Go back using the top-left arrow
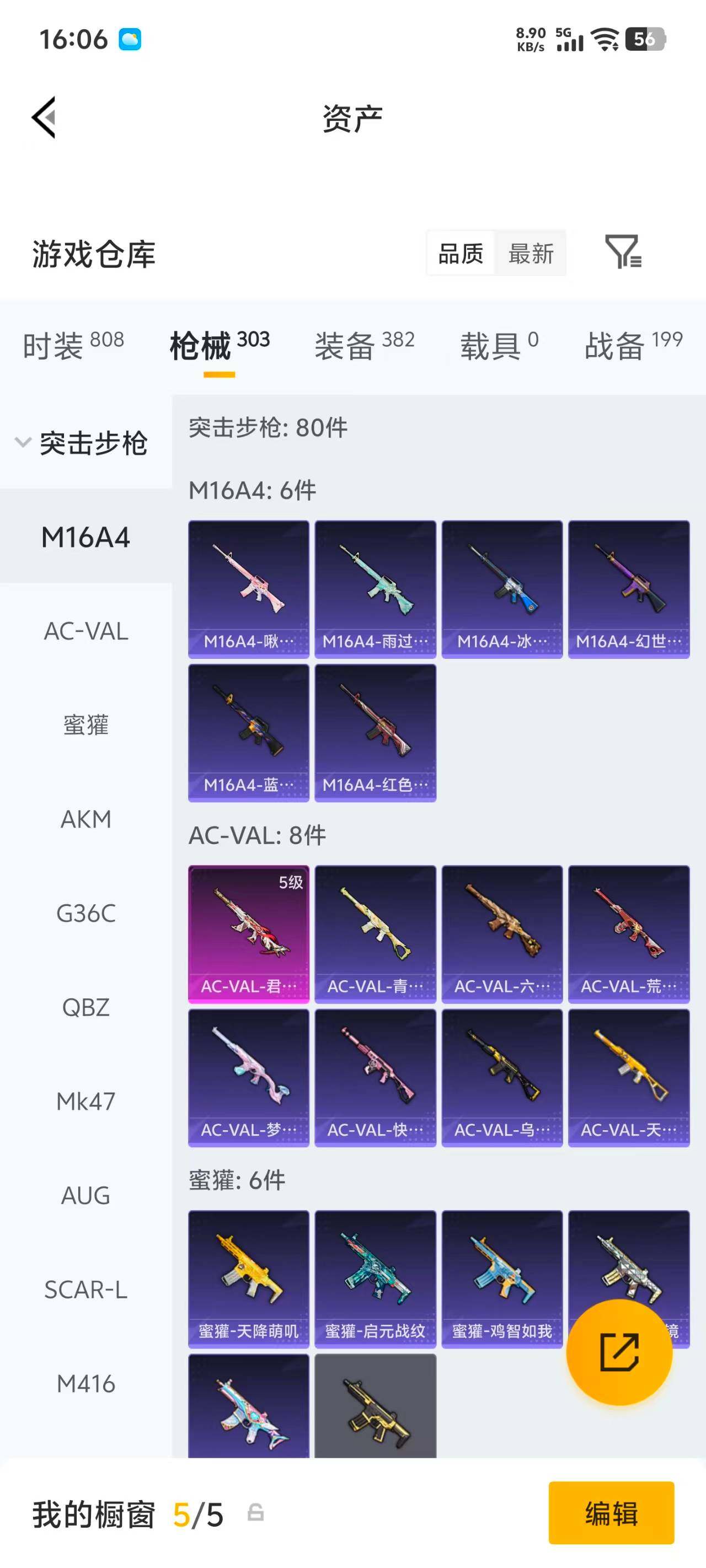This screenshot has width=706, height=1568. tap(44, 117)
